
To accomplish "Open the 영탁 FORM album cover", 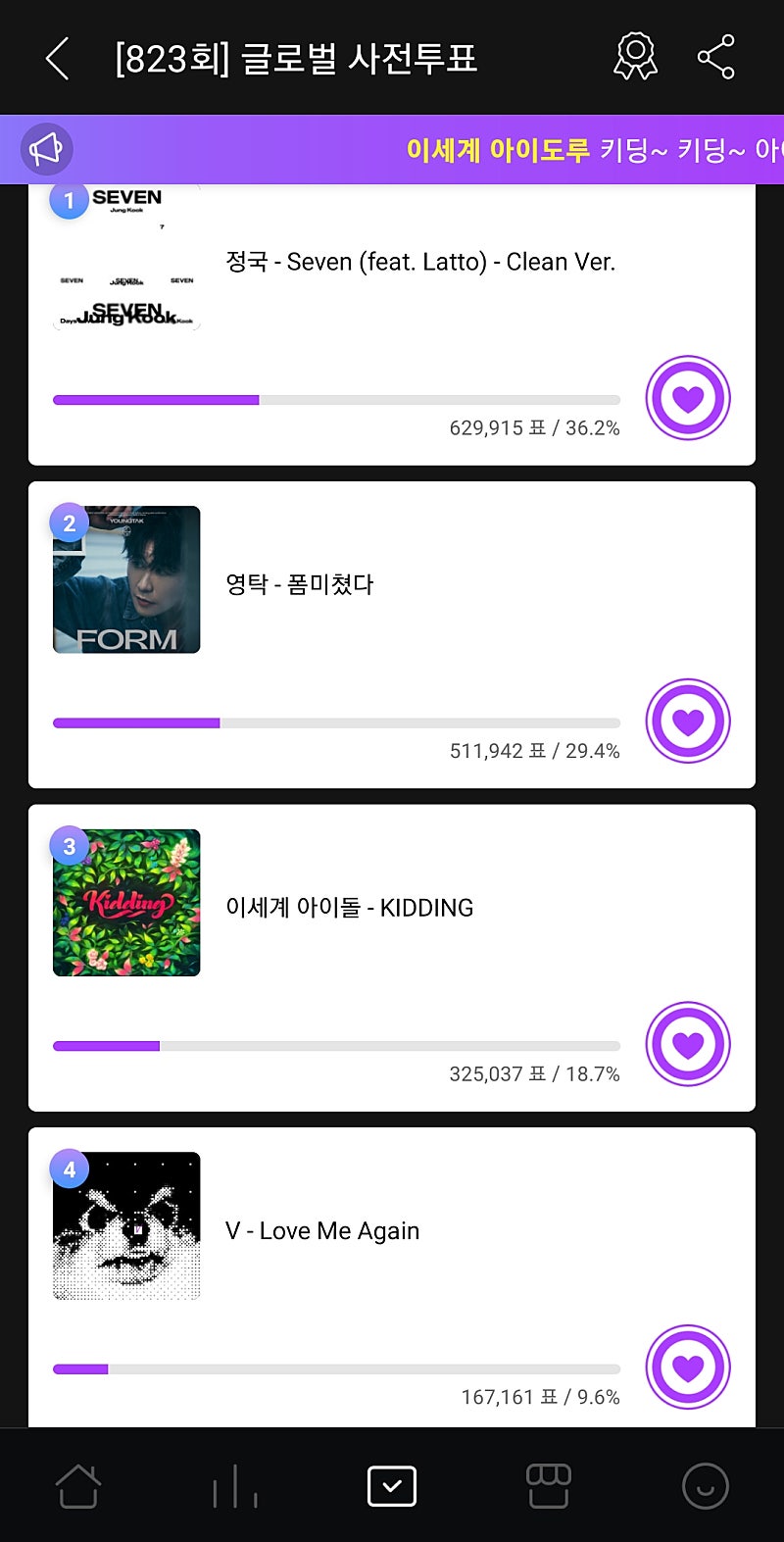I will click(126, 579).
